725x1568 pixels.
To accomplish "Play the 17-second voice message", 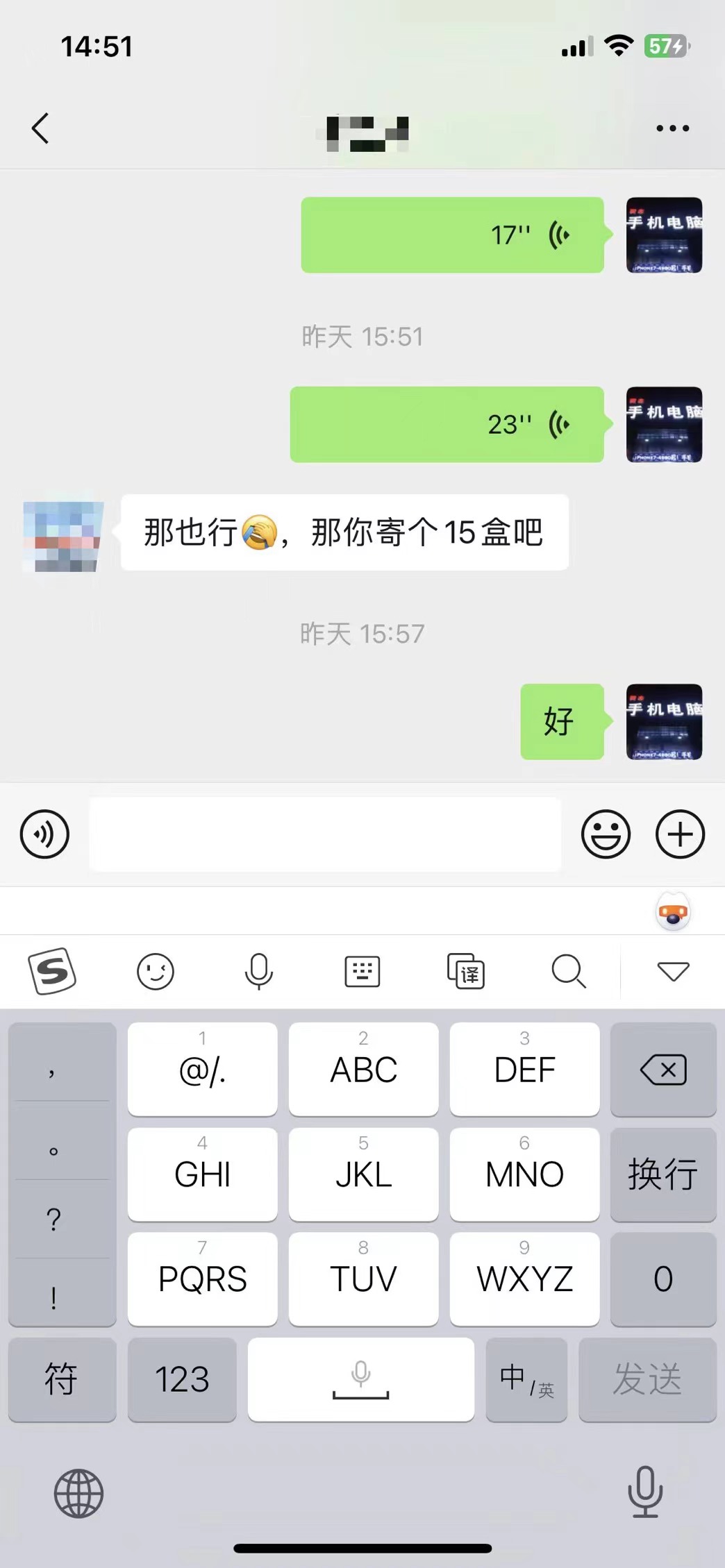I will click(x=452, y=235).
